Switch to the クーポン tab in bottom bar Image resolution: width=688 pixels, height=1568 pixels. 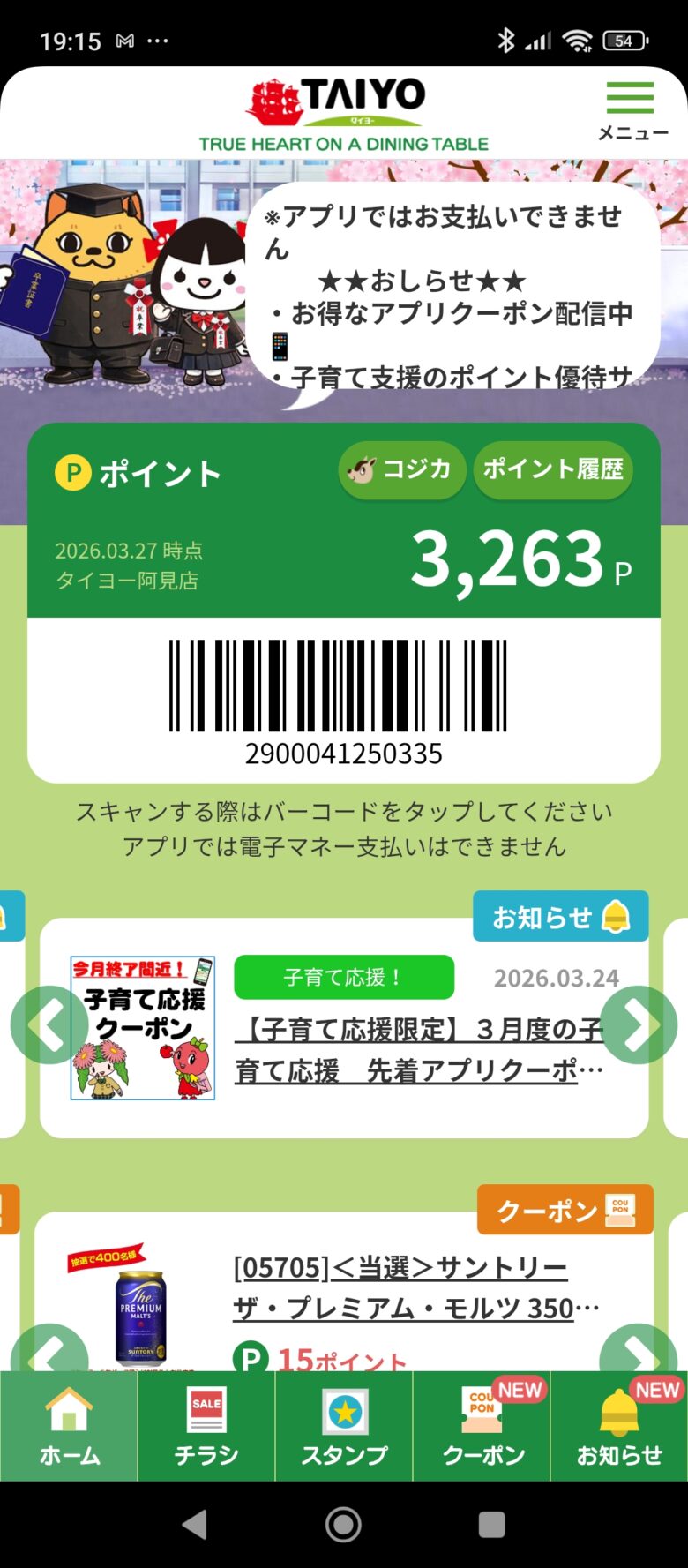point(482,1426)
